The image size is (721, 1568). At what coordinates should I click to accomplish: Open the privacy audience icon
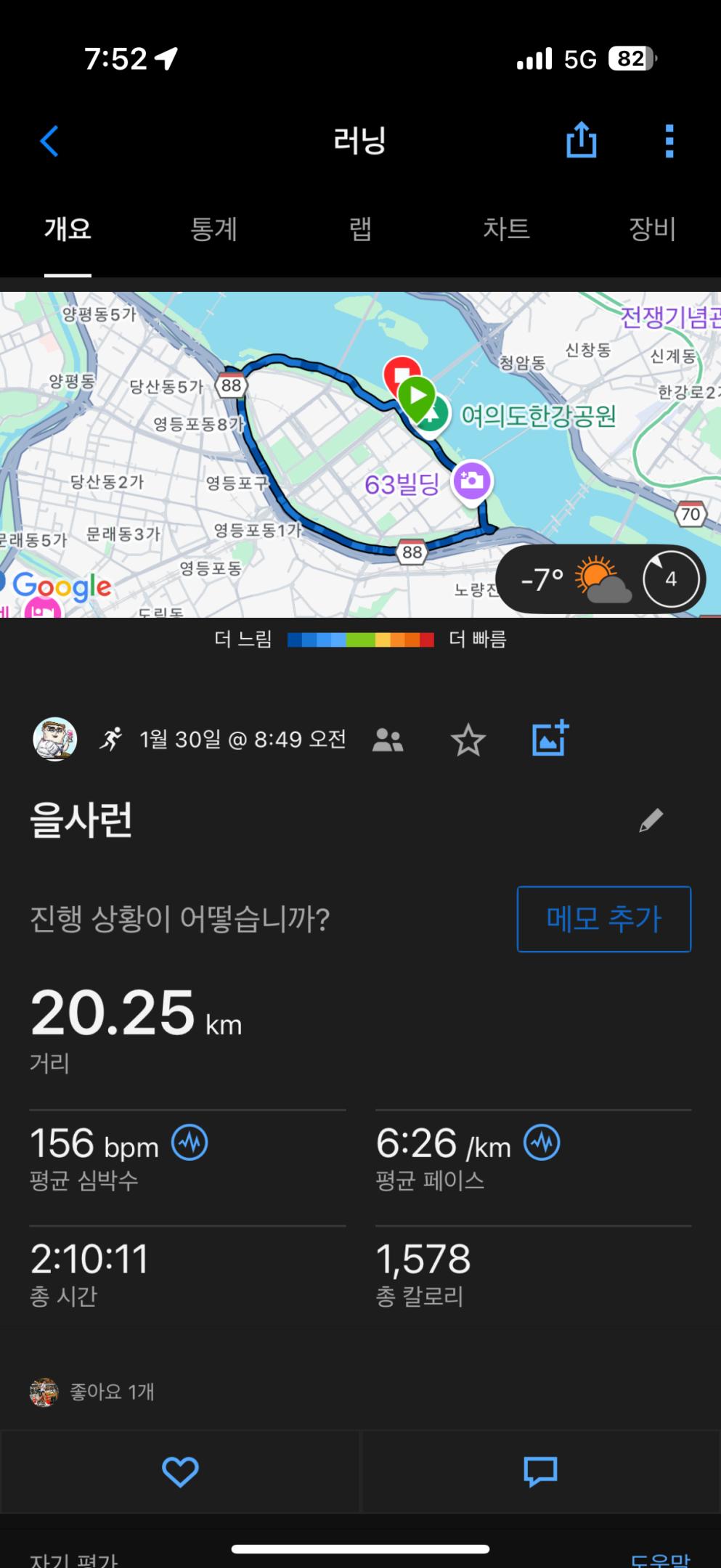(388, 740)
